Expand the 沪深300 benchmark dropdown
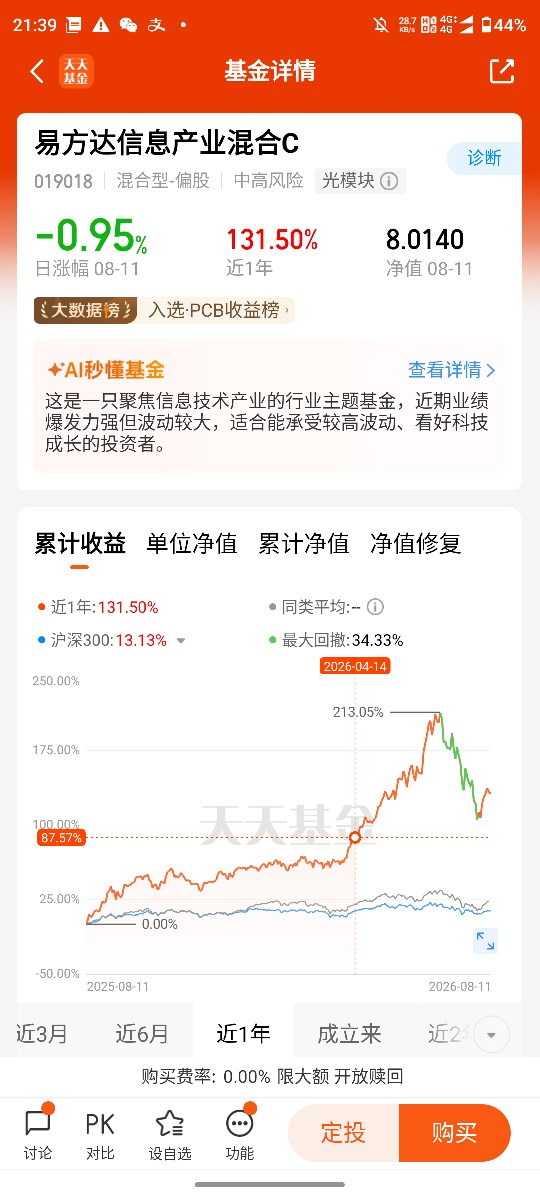The image size is (540, 1200). coord(181,641)
